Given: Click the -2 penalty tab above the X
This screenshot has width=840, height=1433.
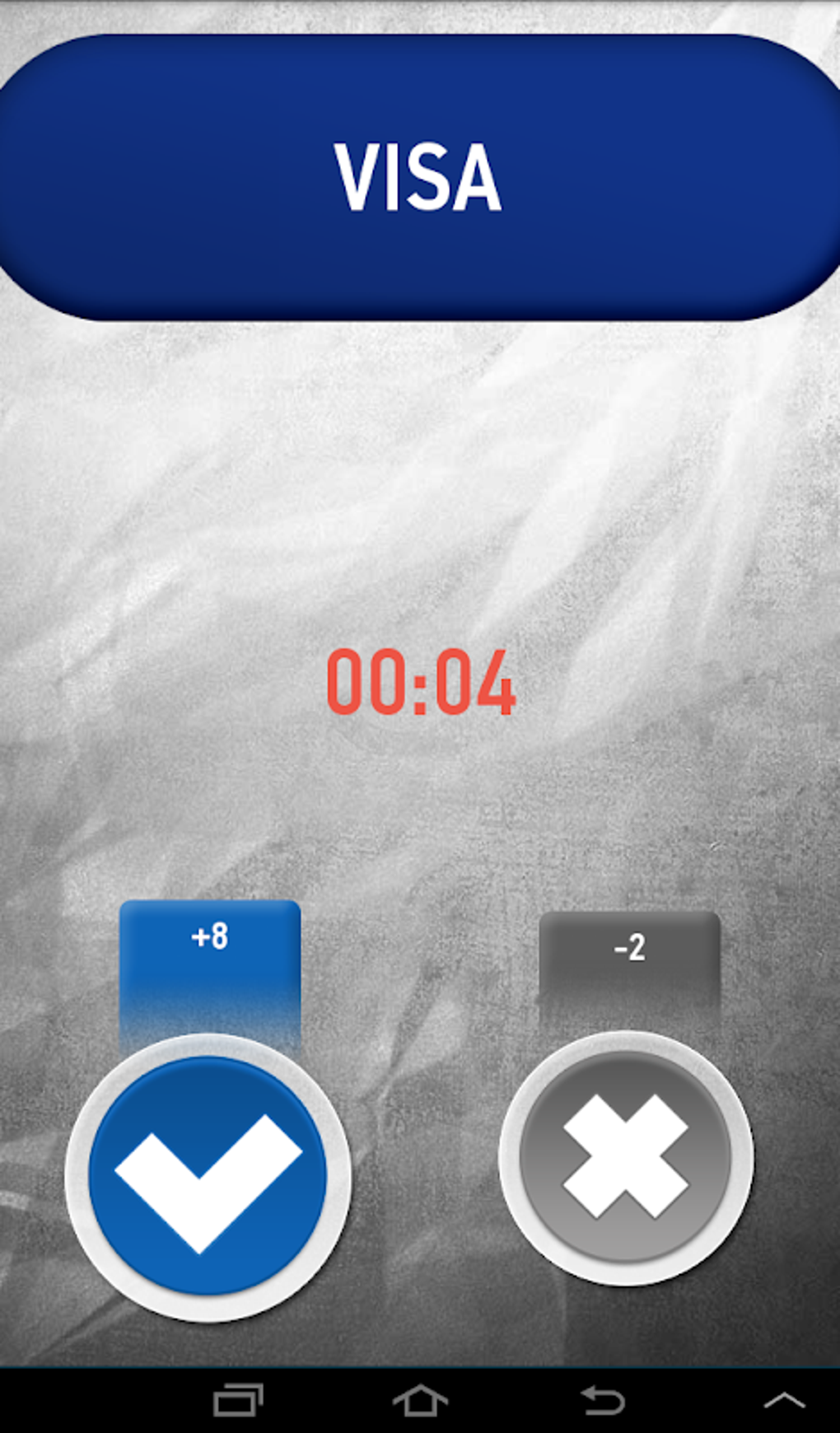Looking at the screenshot, I should 628,947.
